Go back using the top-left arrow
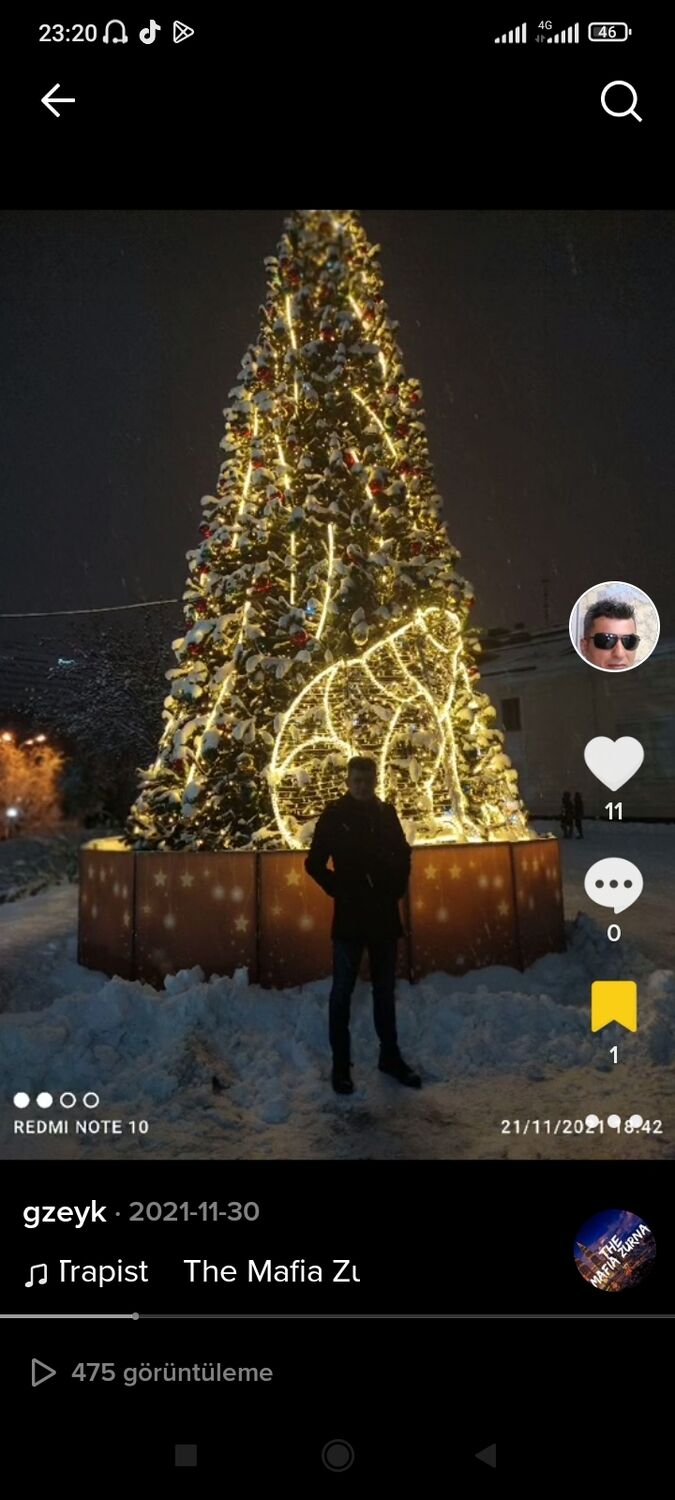This screenshot has width=675, height=1500. click(57, 100)
